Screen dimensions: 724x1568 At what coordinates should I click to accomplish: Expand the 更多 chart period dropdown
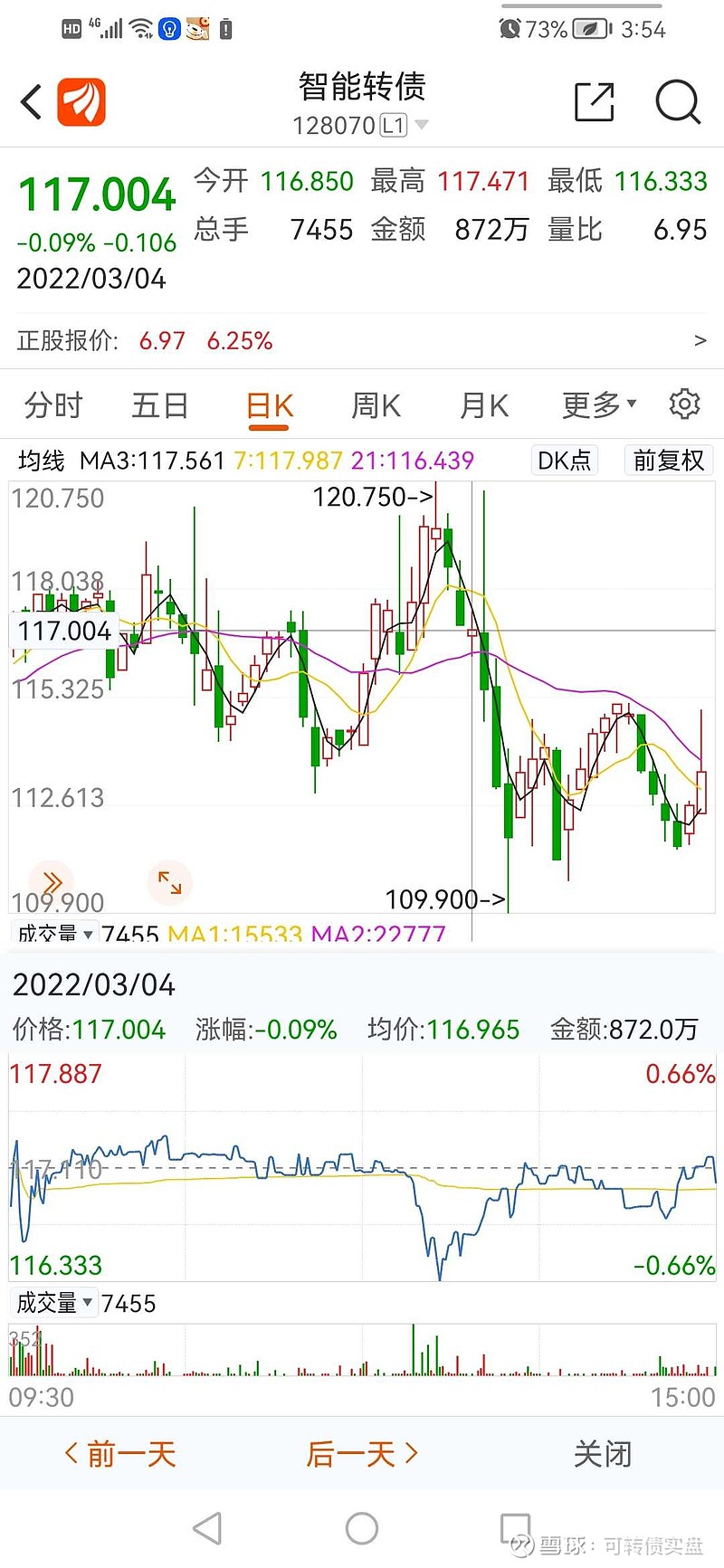pyautogui.click(x=599, y=404)
